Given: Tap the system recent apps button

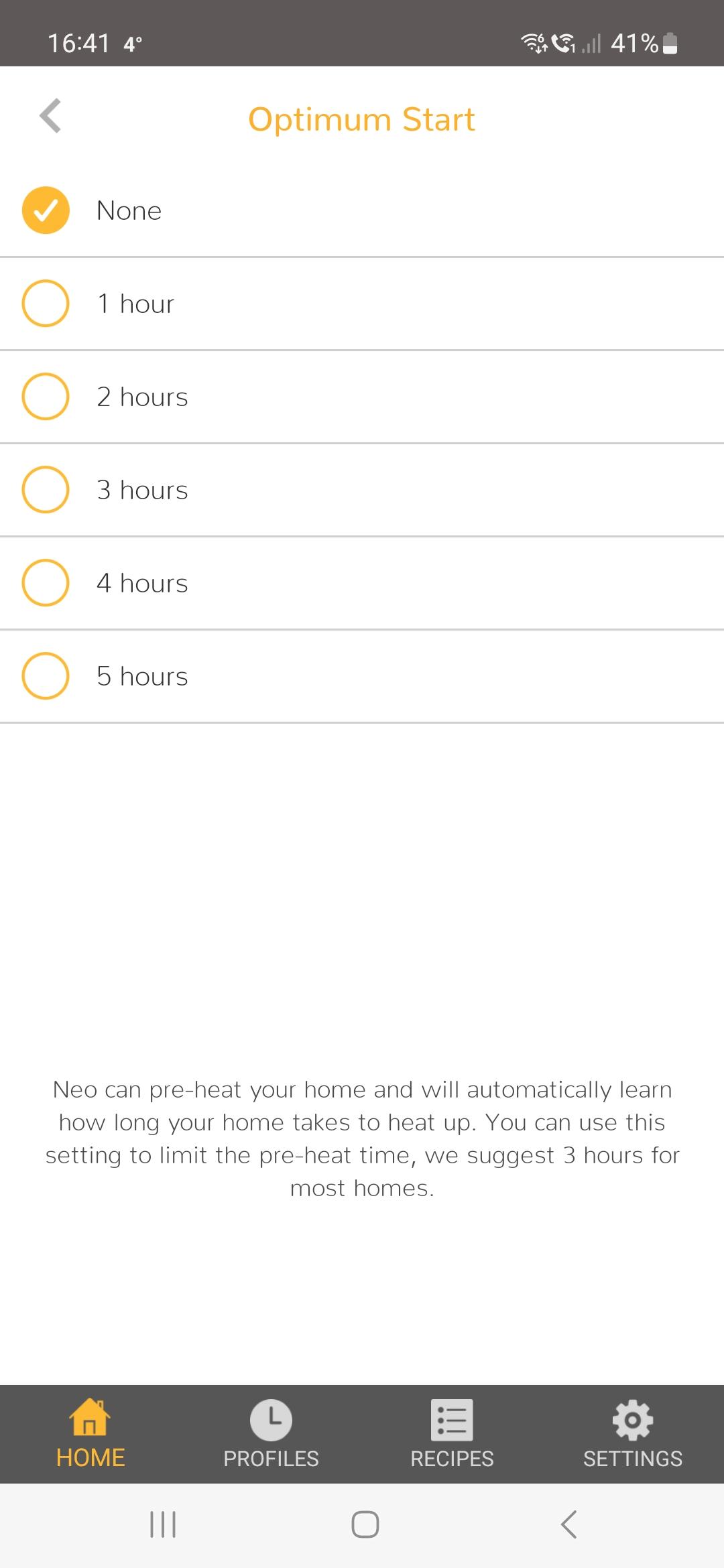Looking at the screenshot, I should click(x=163, y=1524).
